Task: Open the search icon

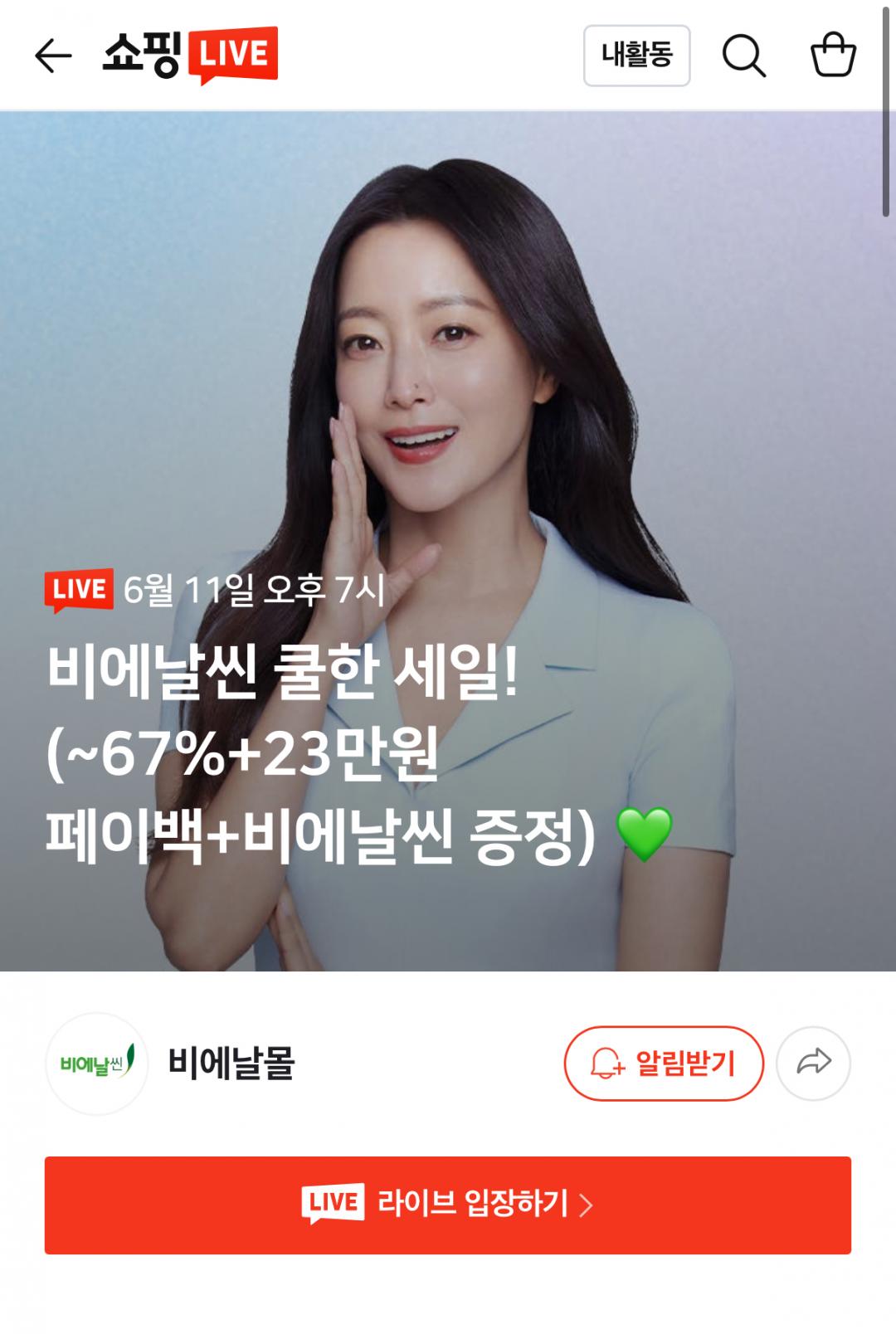Action: tap(743, 56)
